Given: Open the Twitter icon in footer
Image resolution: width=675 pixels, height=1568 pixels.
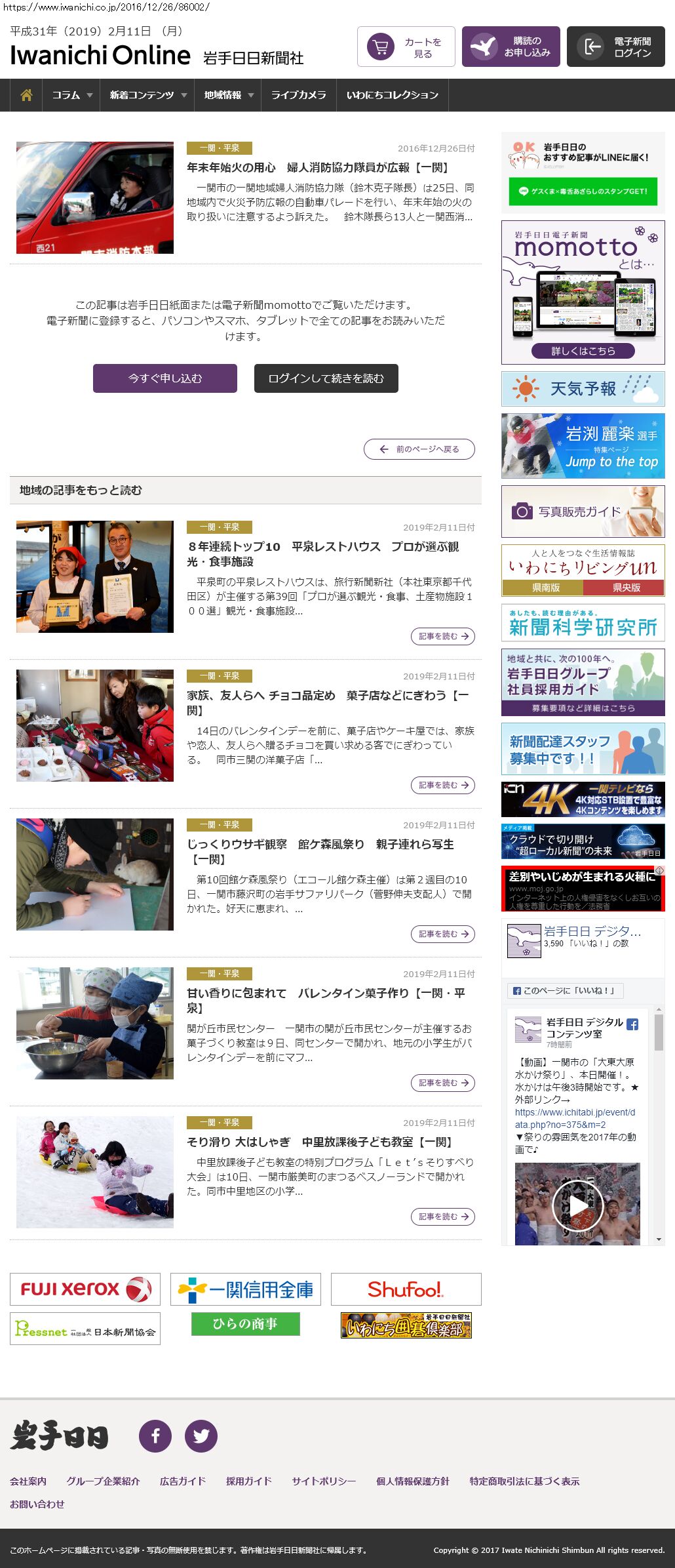Looking at the screenshot, I should click(x=201, y=1436).
